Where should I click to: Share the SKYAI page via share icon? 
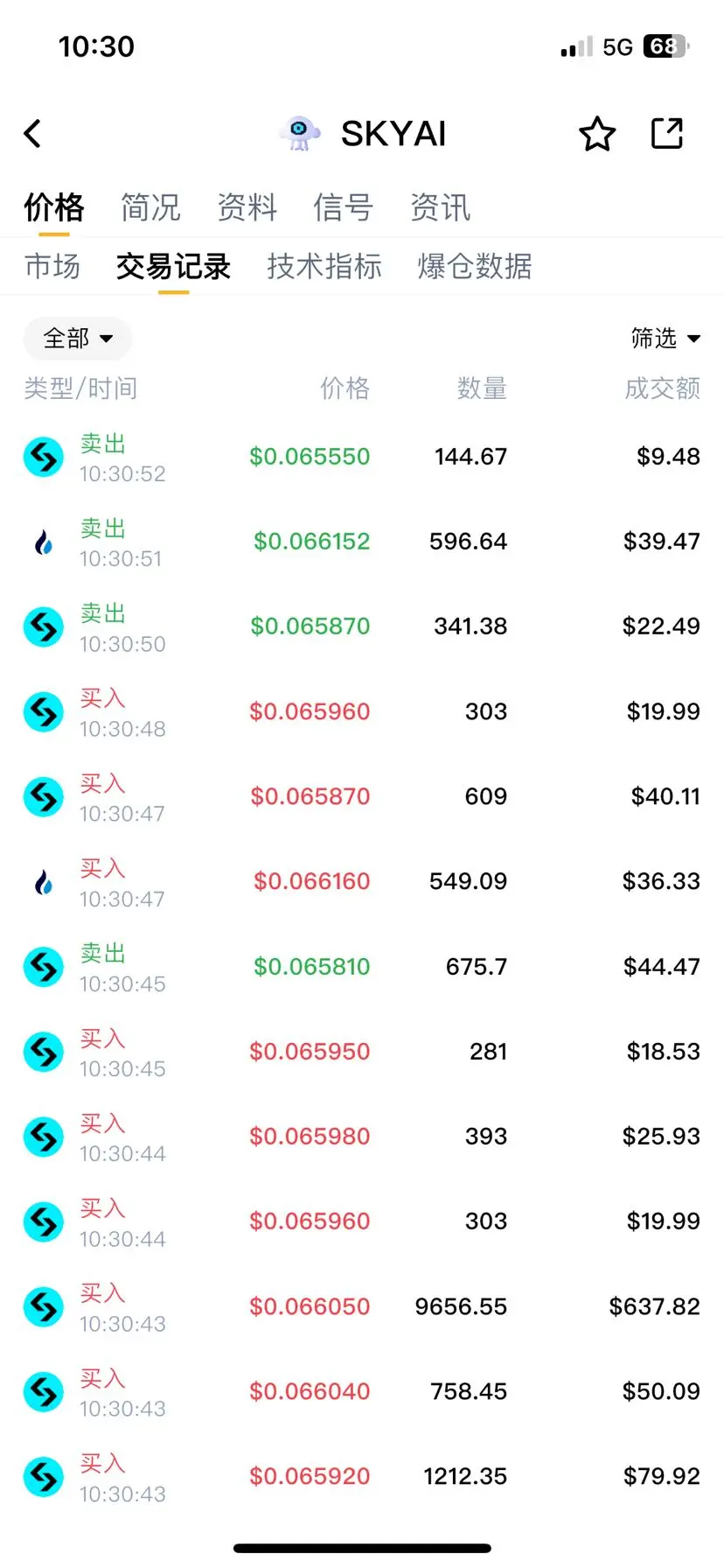667,133
